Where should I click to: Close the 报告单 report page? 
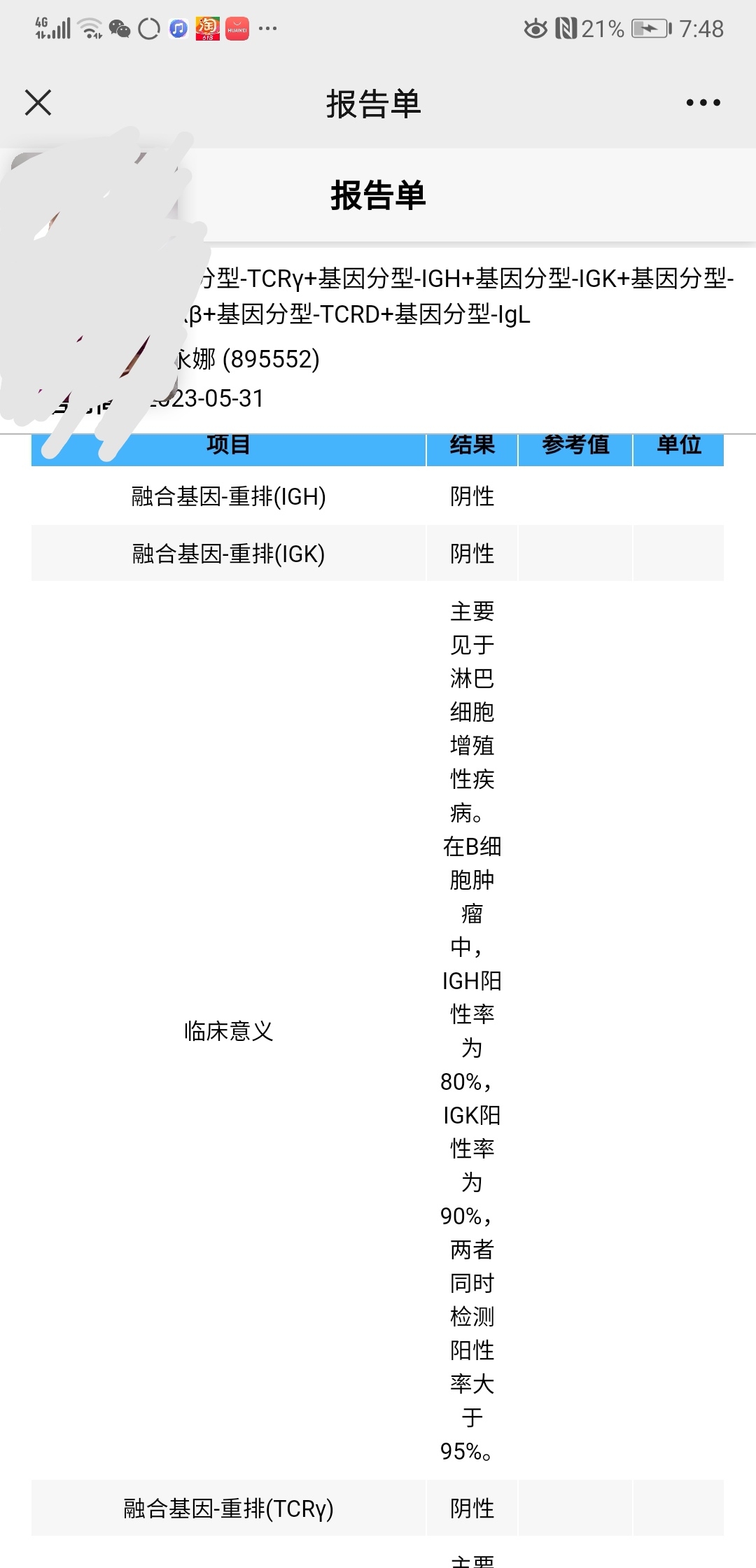[38, 102]
